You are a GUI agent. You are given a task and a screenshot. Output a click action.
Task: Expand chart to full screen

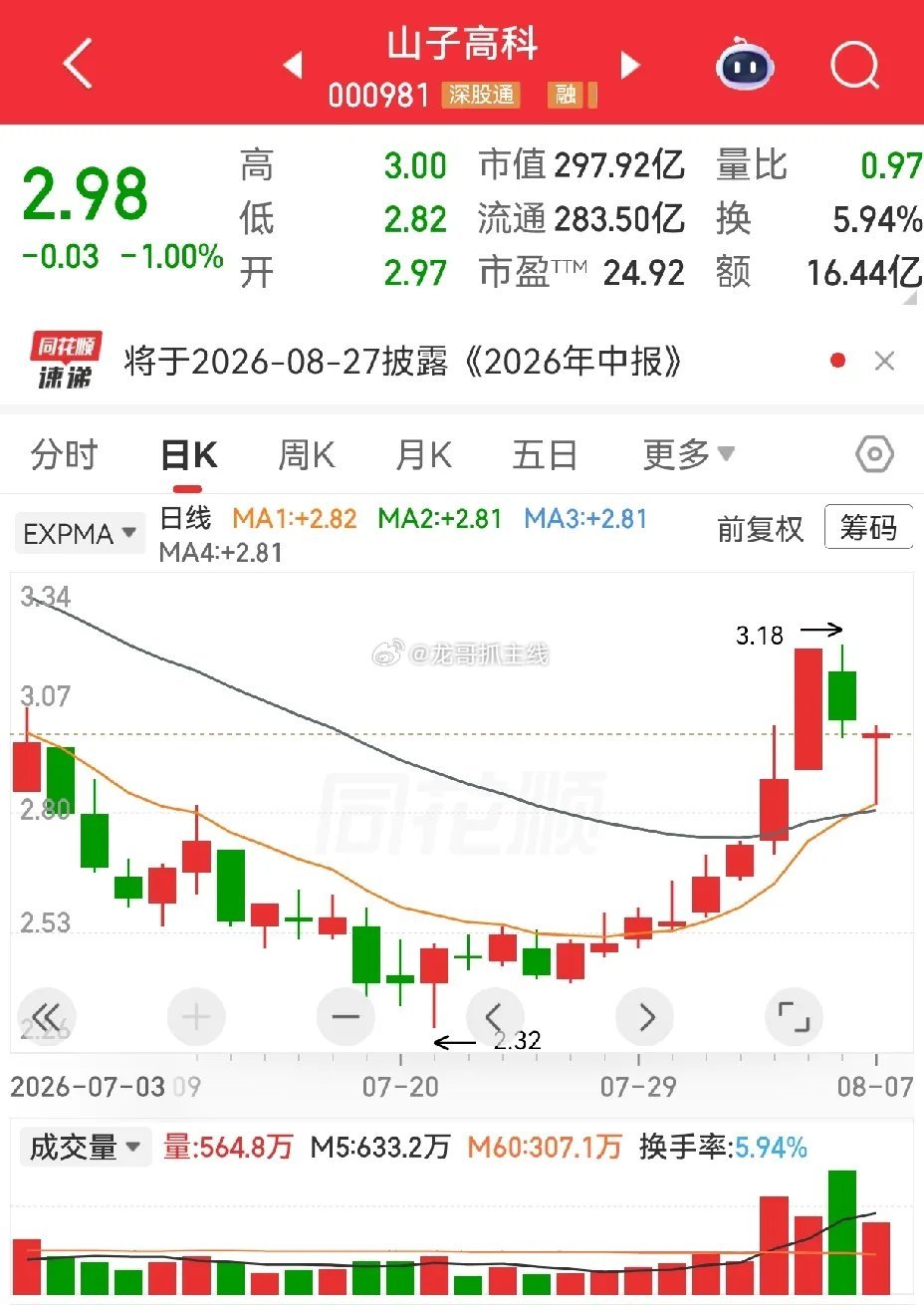click(x=794, y=1017)
